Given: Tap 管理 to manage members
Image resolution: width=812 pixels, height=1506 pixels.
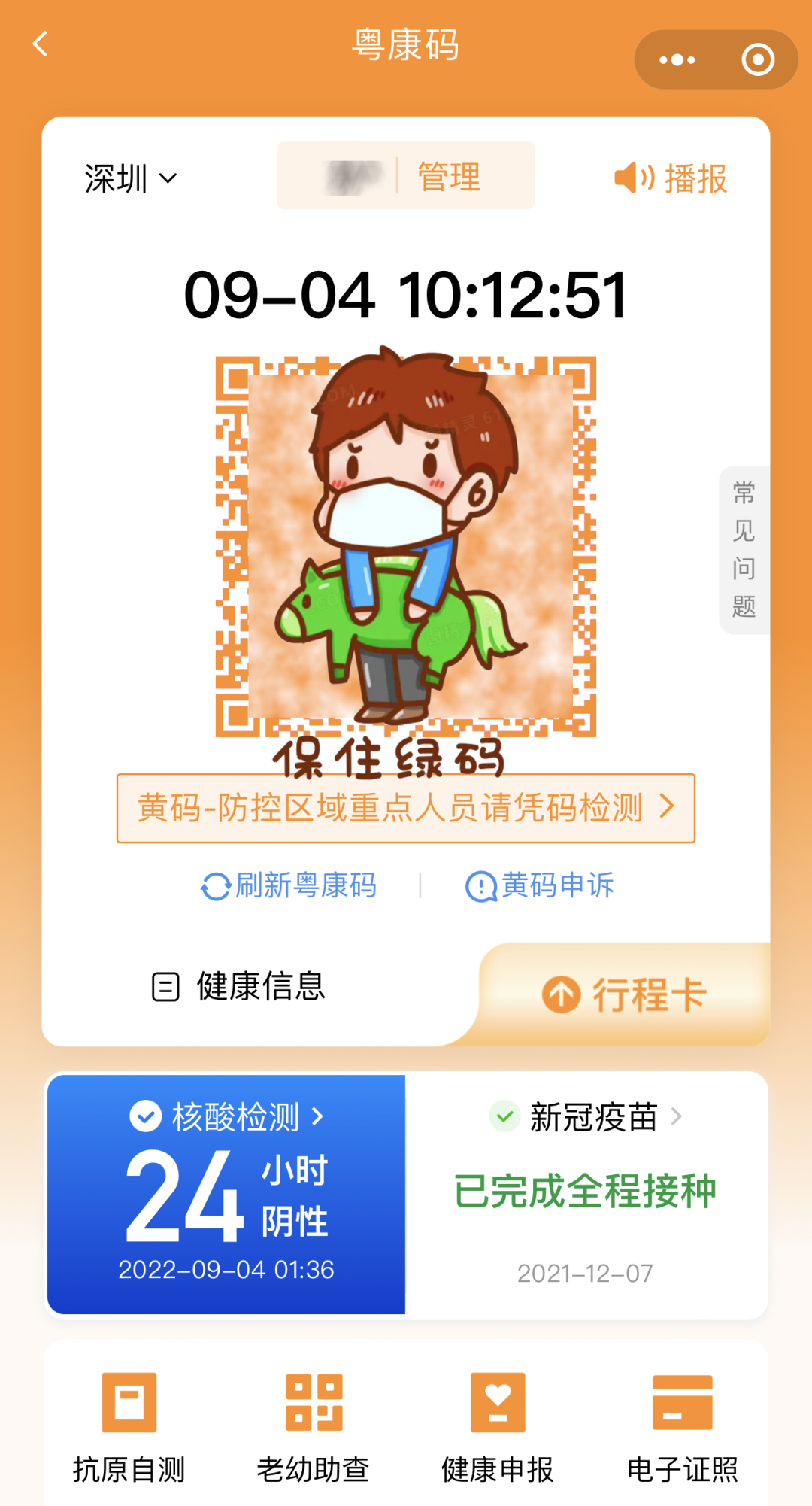Looking at the screenshot, I should (449, 178).
